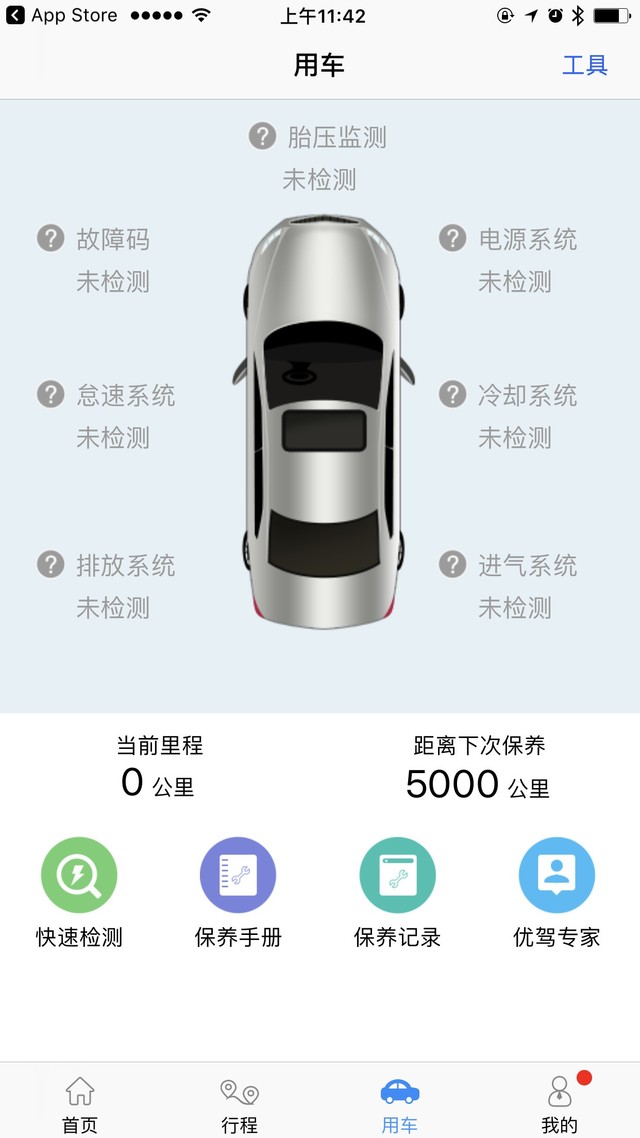Image resolution: width=640 pixels, height=1138 pixels.
Task: Open 排放系统 emission system status
Action: click(x=107, y=585)
